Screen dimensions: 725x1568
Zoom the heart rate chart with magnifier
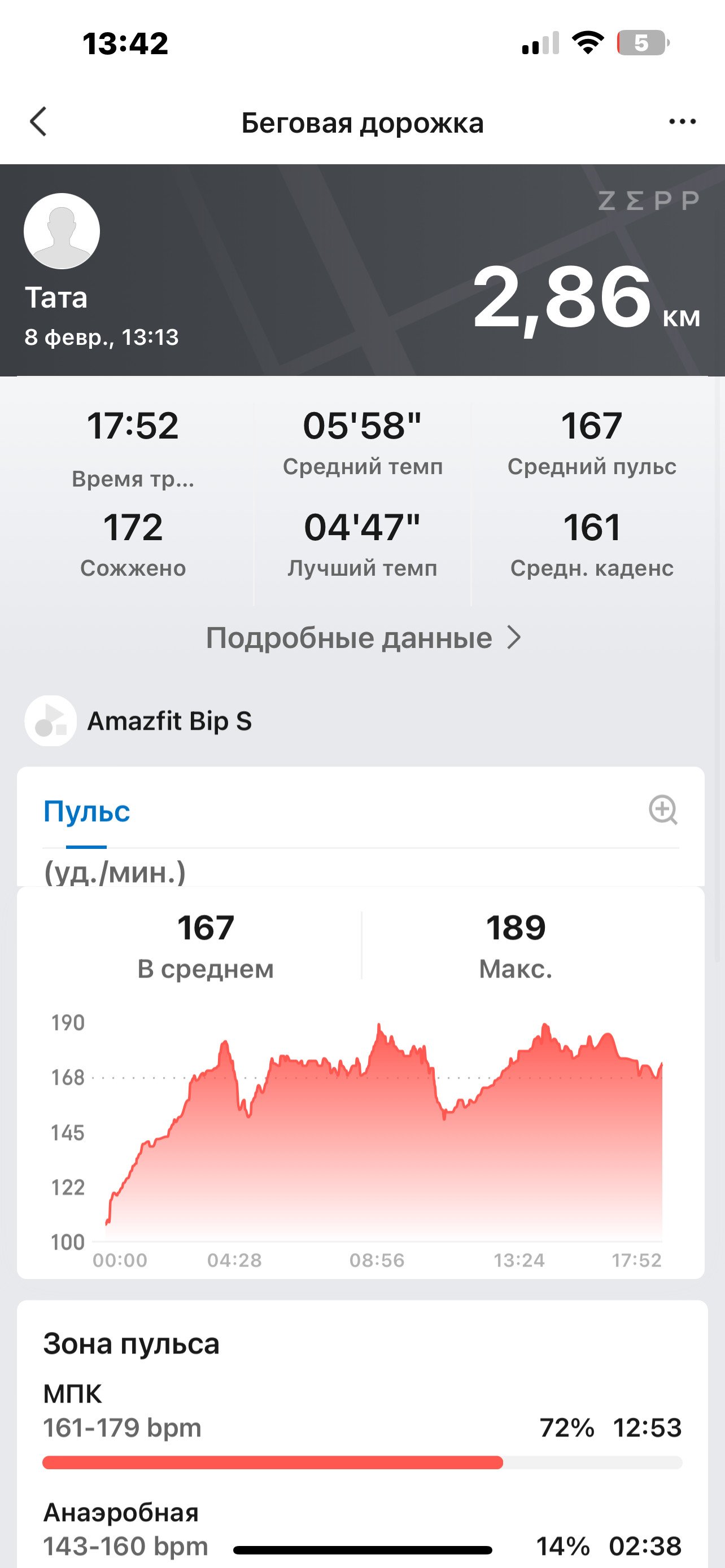point(663,810)
